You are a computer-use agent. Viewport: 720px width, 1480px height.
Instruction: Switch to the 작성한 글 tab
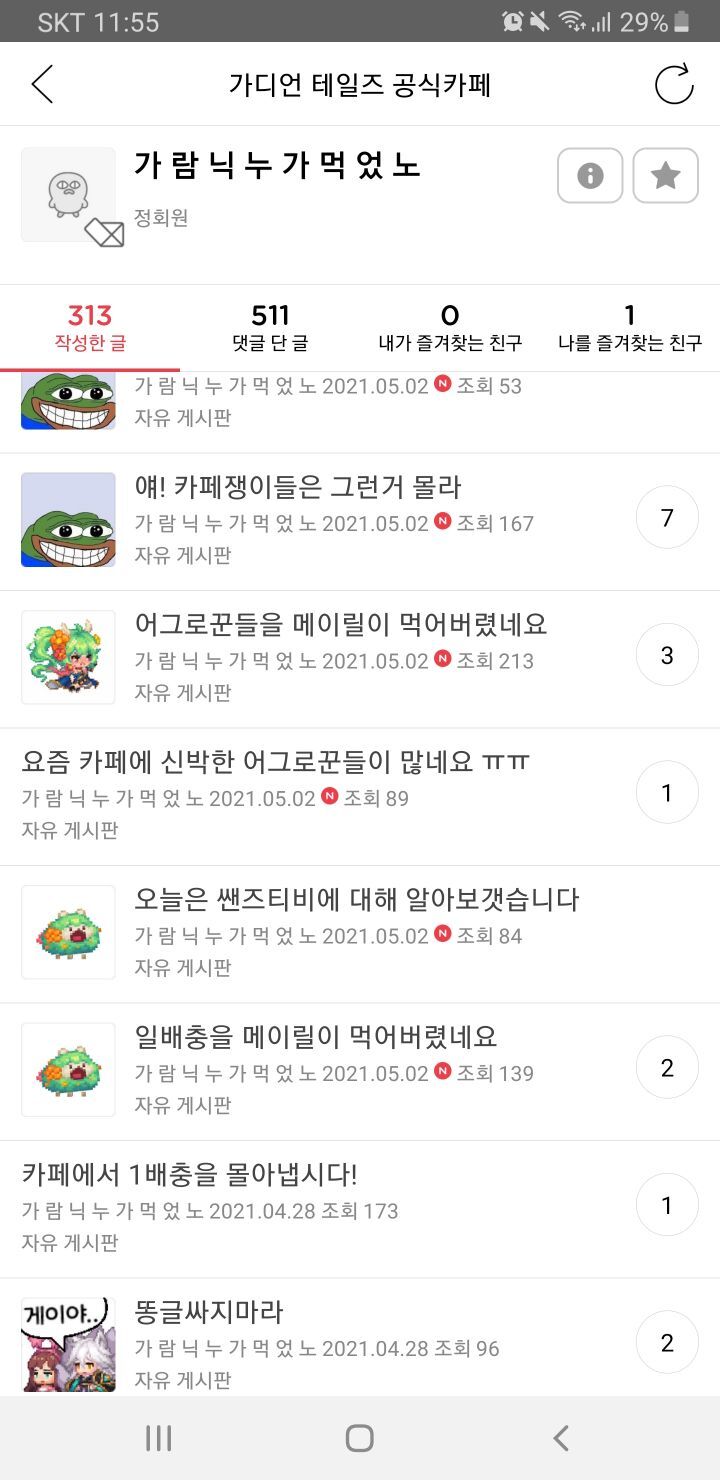(x=90, y=328)
